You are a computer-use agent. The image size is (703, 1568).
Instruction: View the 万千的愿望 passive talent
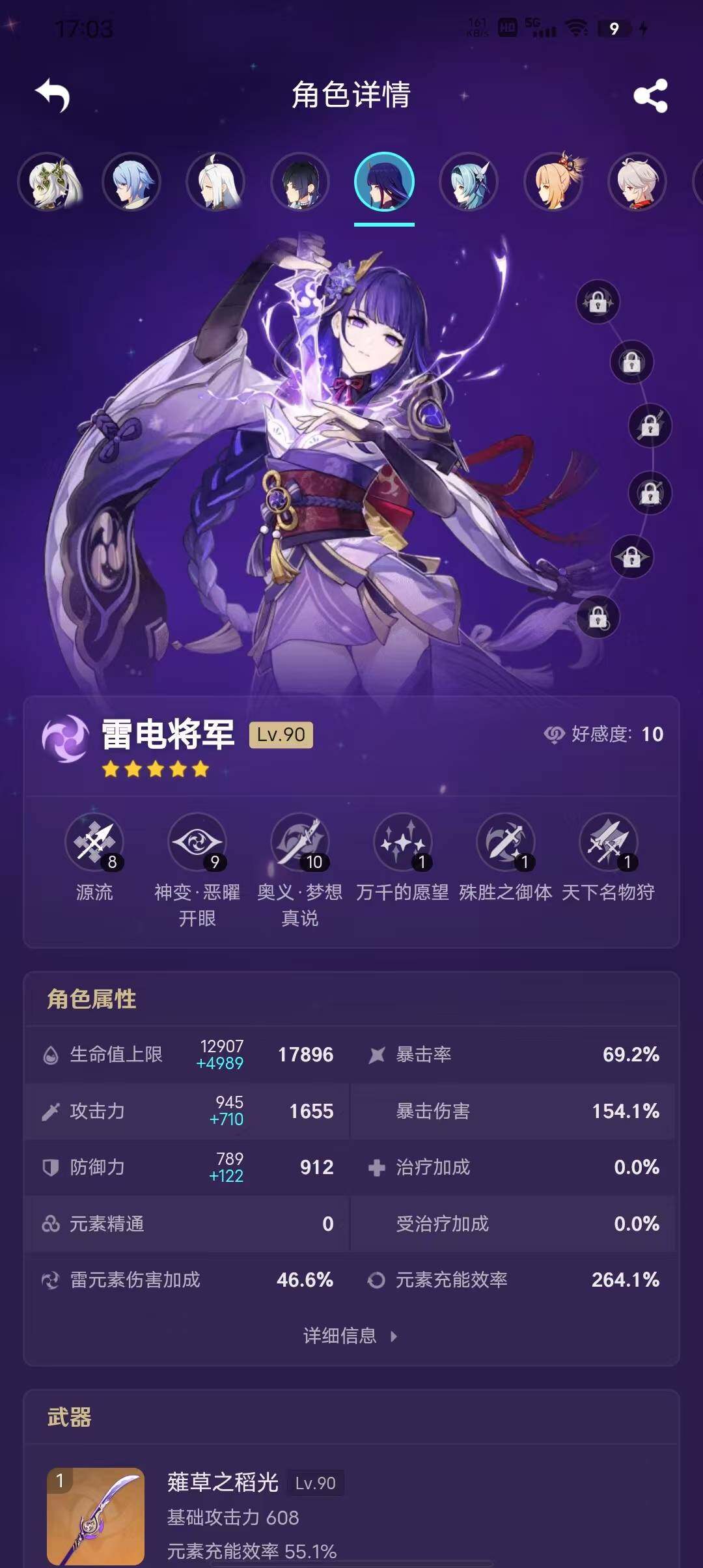coord(402,843)
